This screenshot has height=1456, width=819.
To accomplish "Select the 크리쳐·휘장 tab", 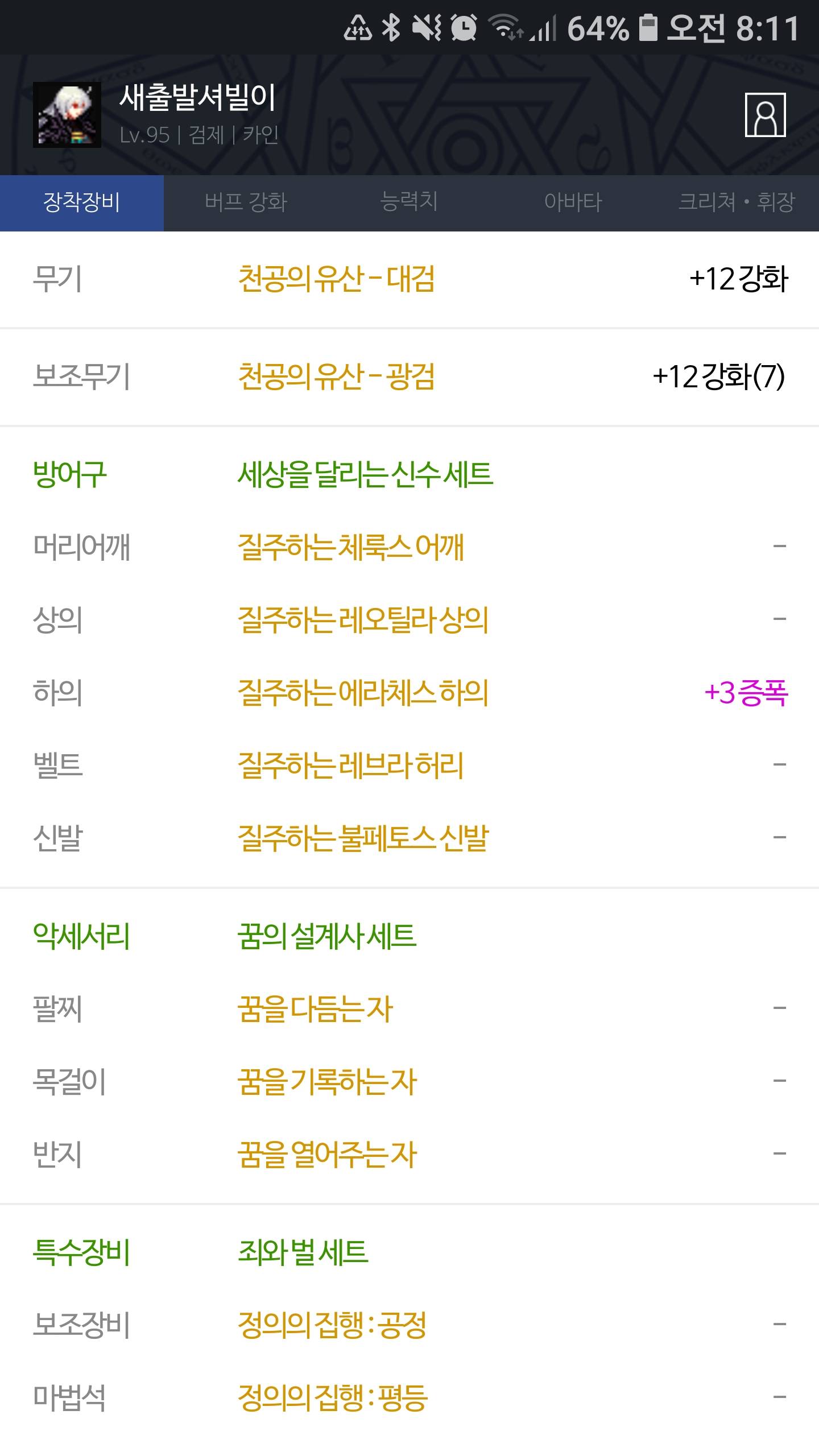I will 737,202.
